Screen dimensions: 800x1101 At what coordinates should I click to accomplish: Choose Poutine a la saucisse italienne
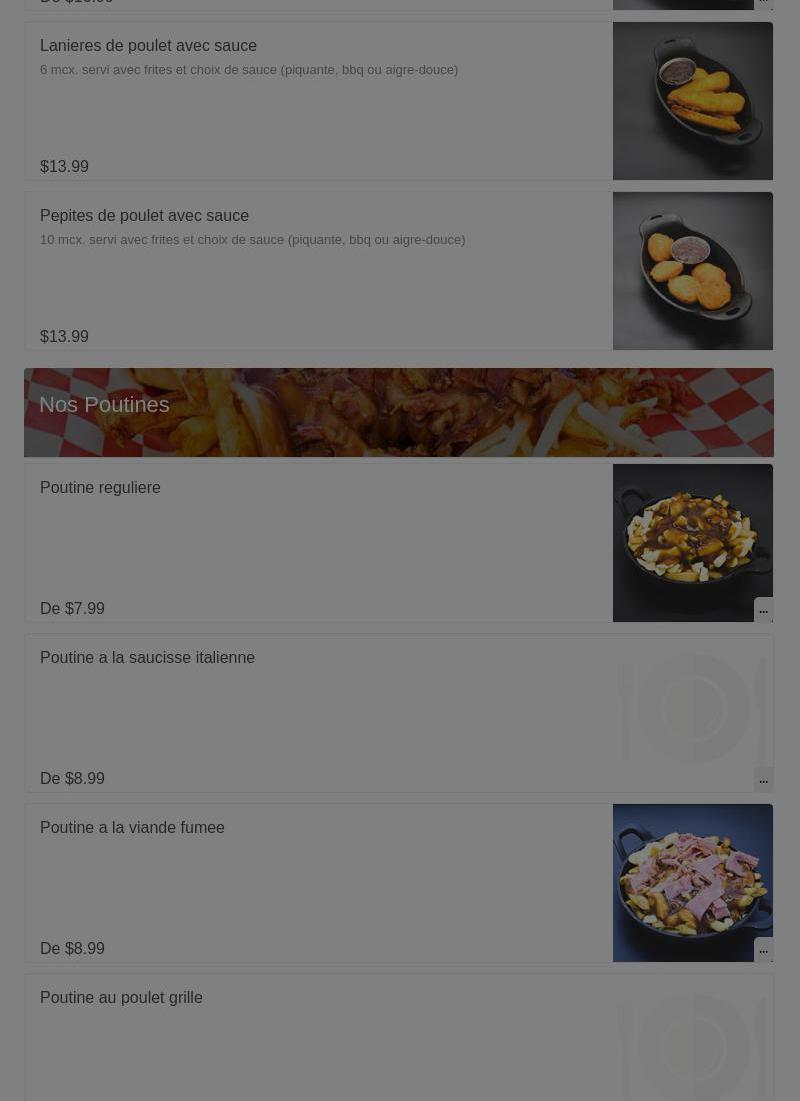147,658
